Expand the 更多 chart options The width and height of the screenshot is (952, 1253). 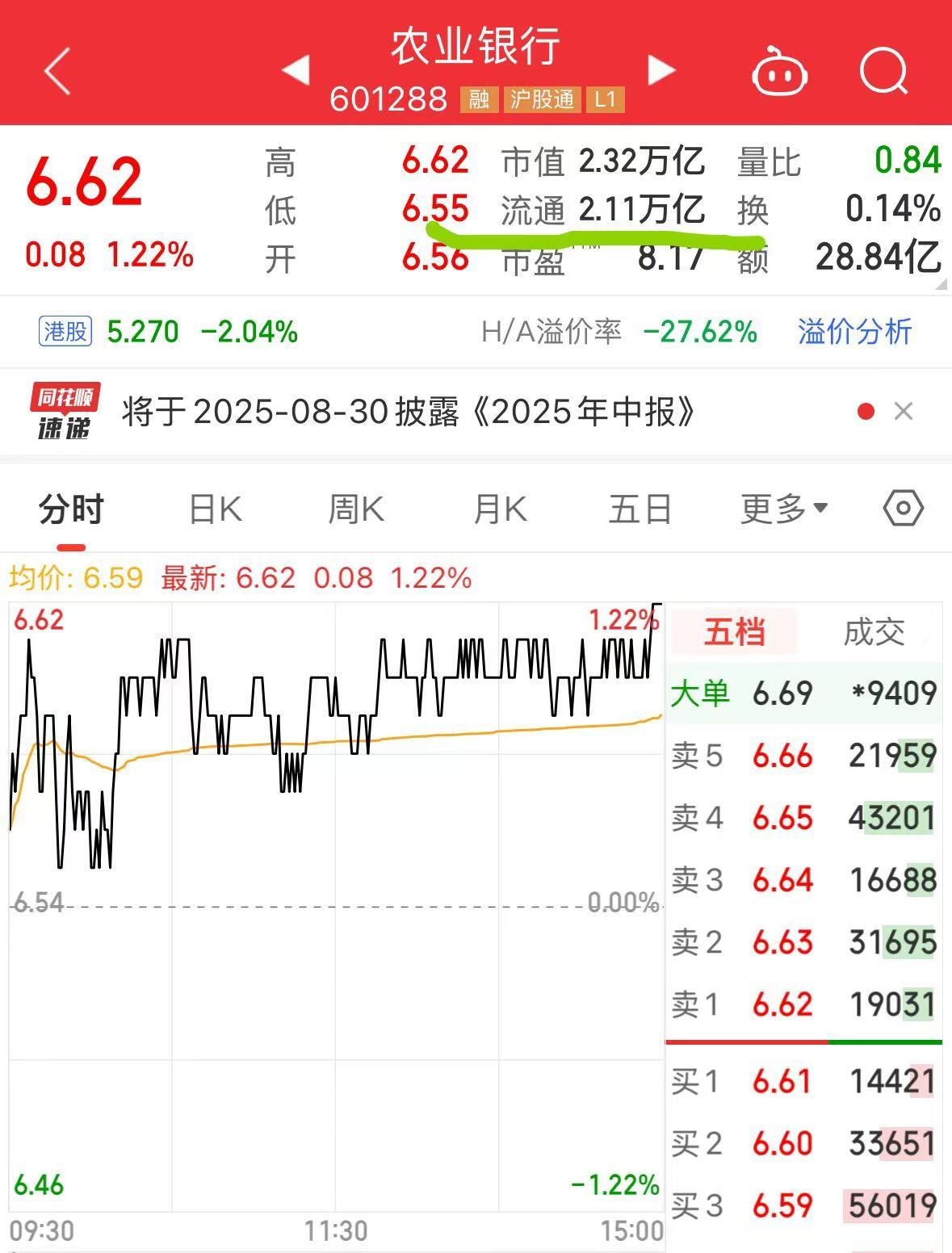tap(783, 509)
